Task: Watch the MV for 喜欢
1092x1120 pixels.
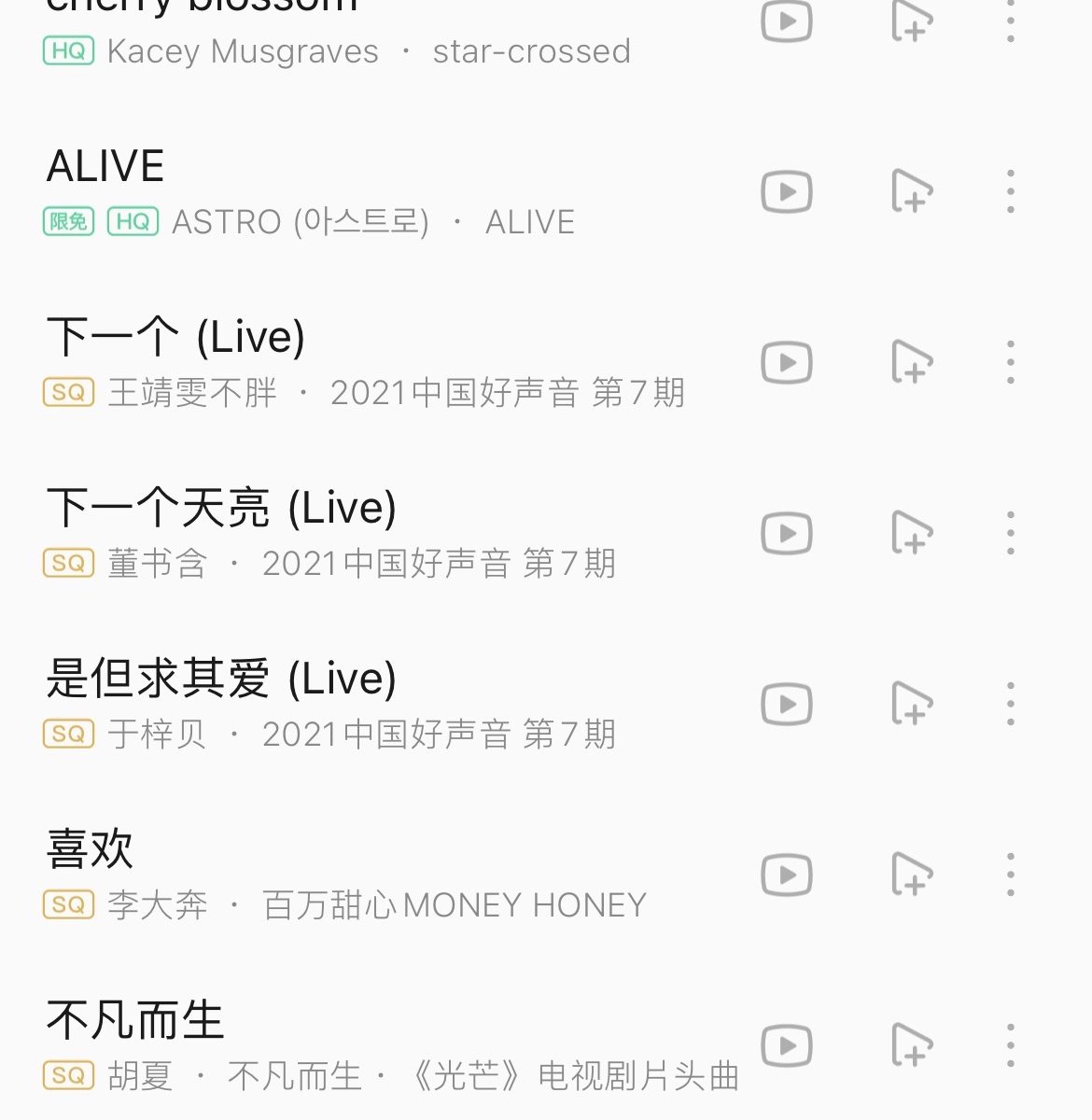Action: [x=786, y=875]
